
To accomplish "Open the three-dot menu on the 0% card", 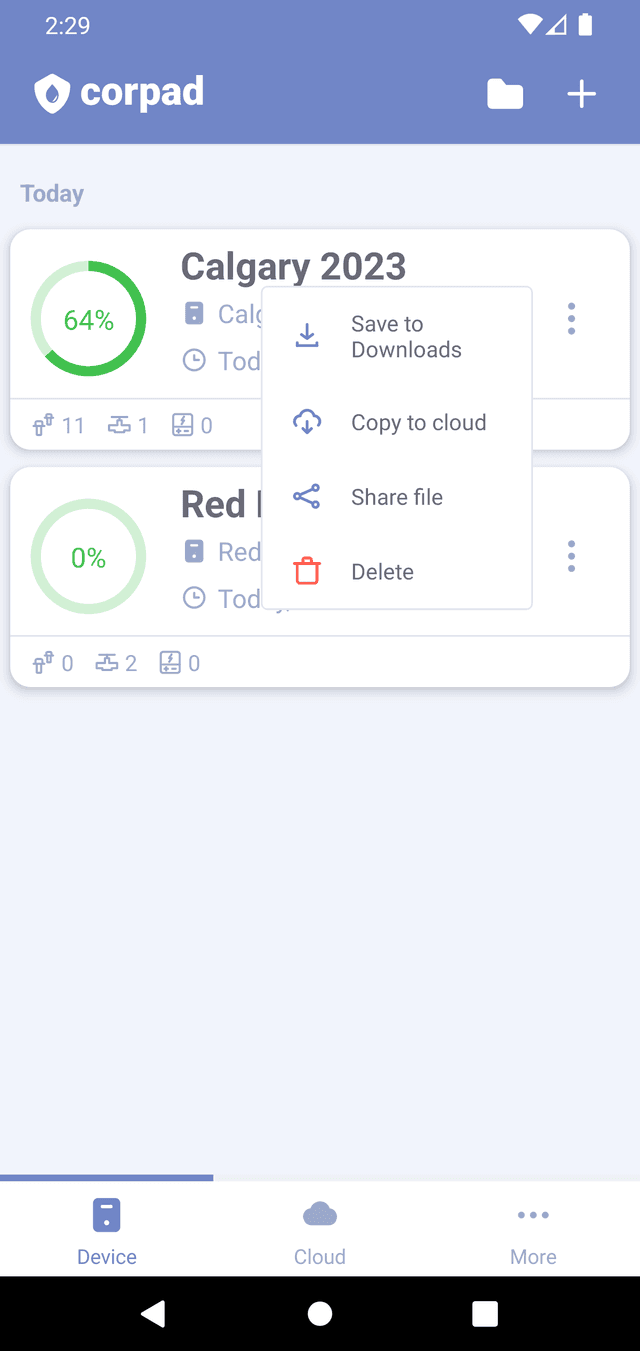I will [571, 556].
